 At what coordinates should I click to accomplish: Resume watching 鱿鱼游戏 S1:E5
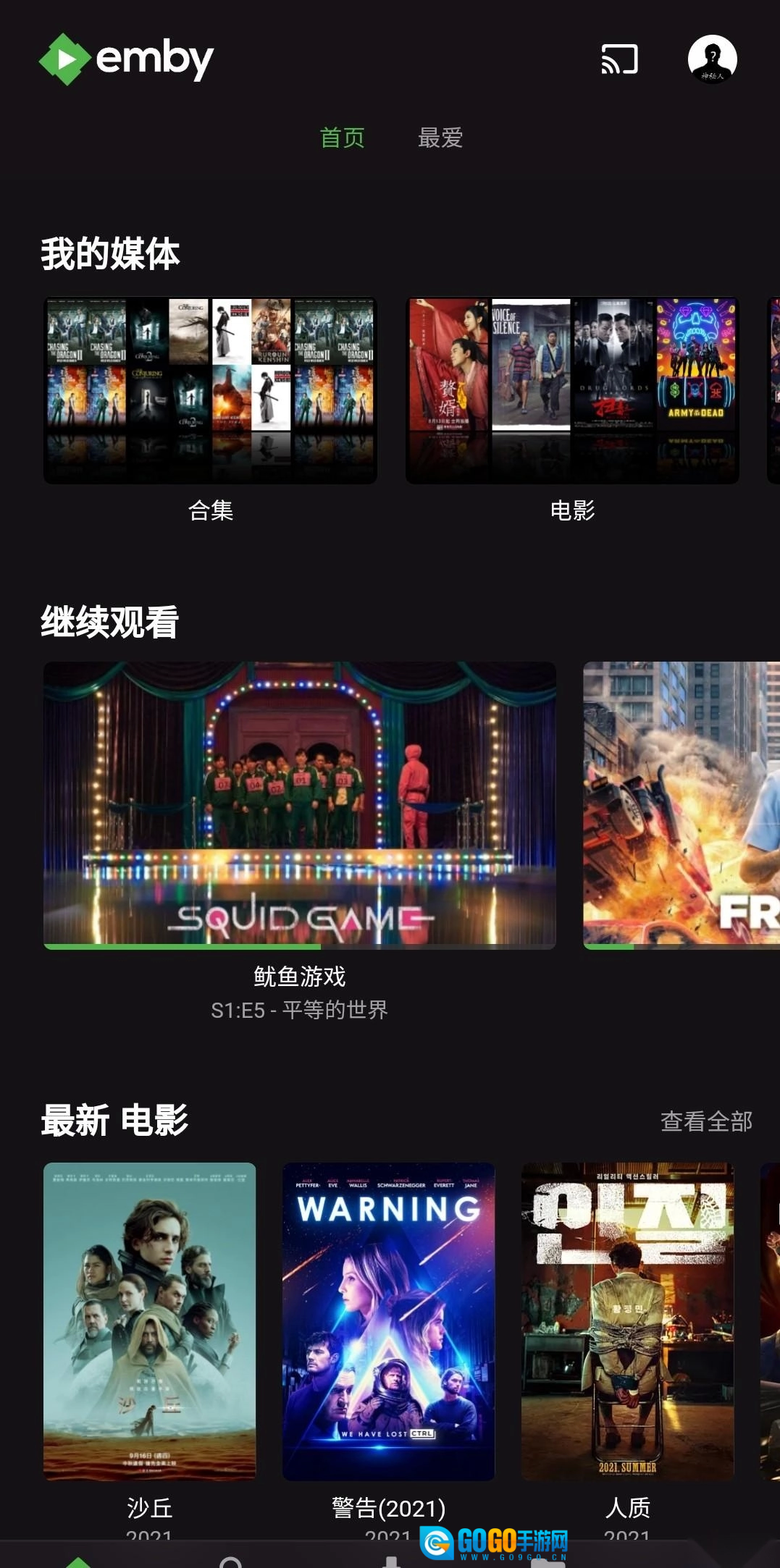299,804
